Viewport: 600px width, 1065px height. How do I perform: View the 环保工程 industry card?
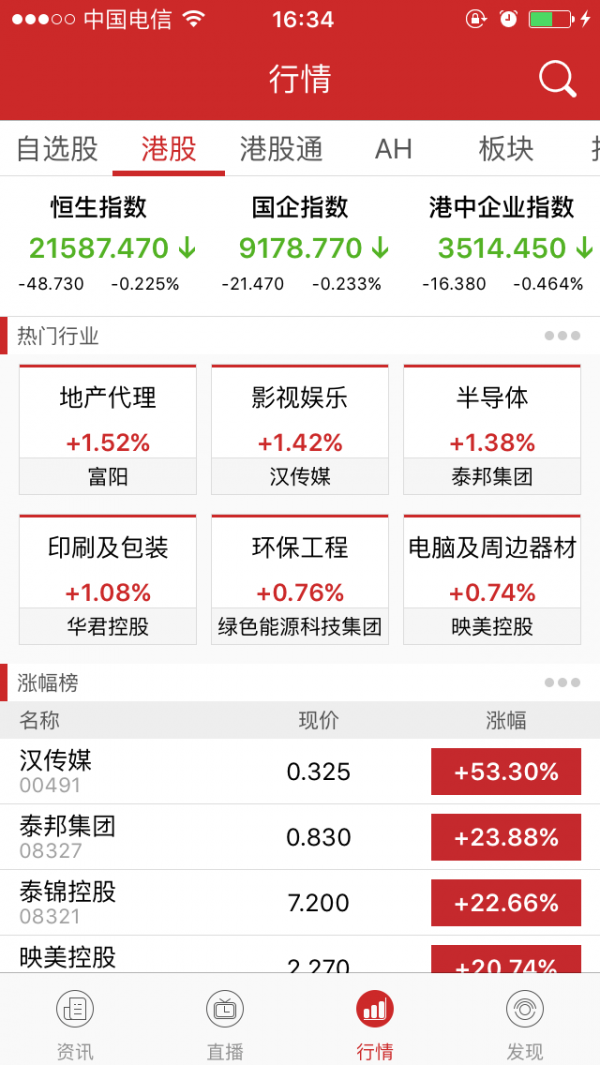(300, 579)
